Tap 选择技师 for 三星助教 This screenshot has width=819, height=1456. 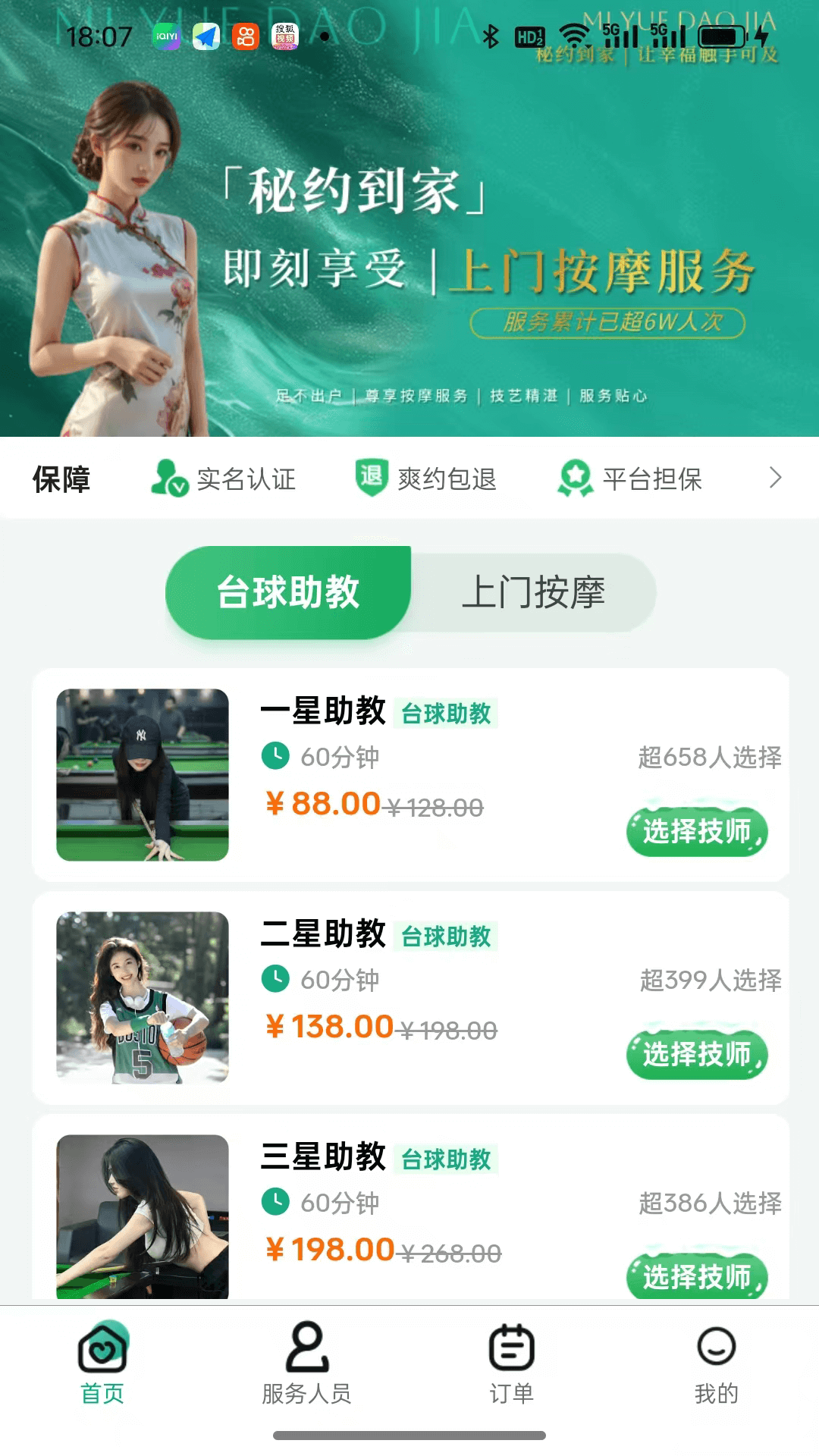pyautogui.click(x=696, y=1276)
